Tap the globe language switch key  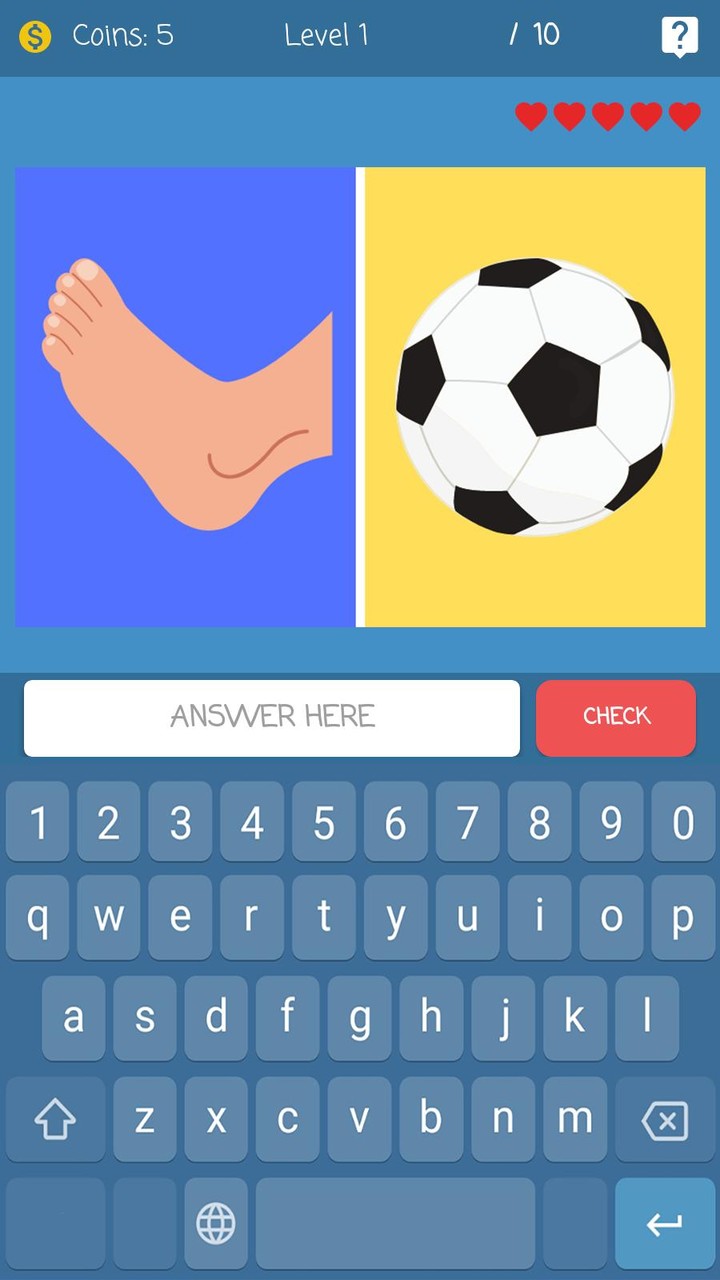(216, 1222)
